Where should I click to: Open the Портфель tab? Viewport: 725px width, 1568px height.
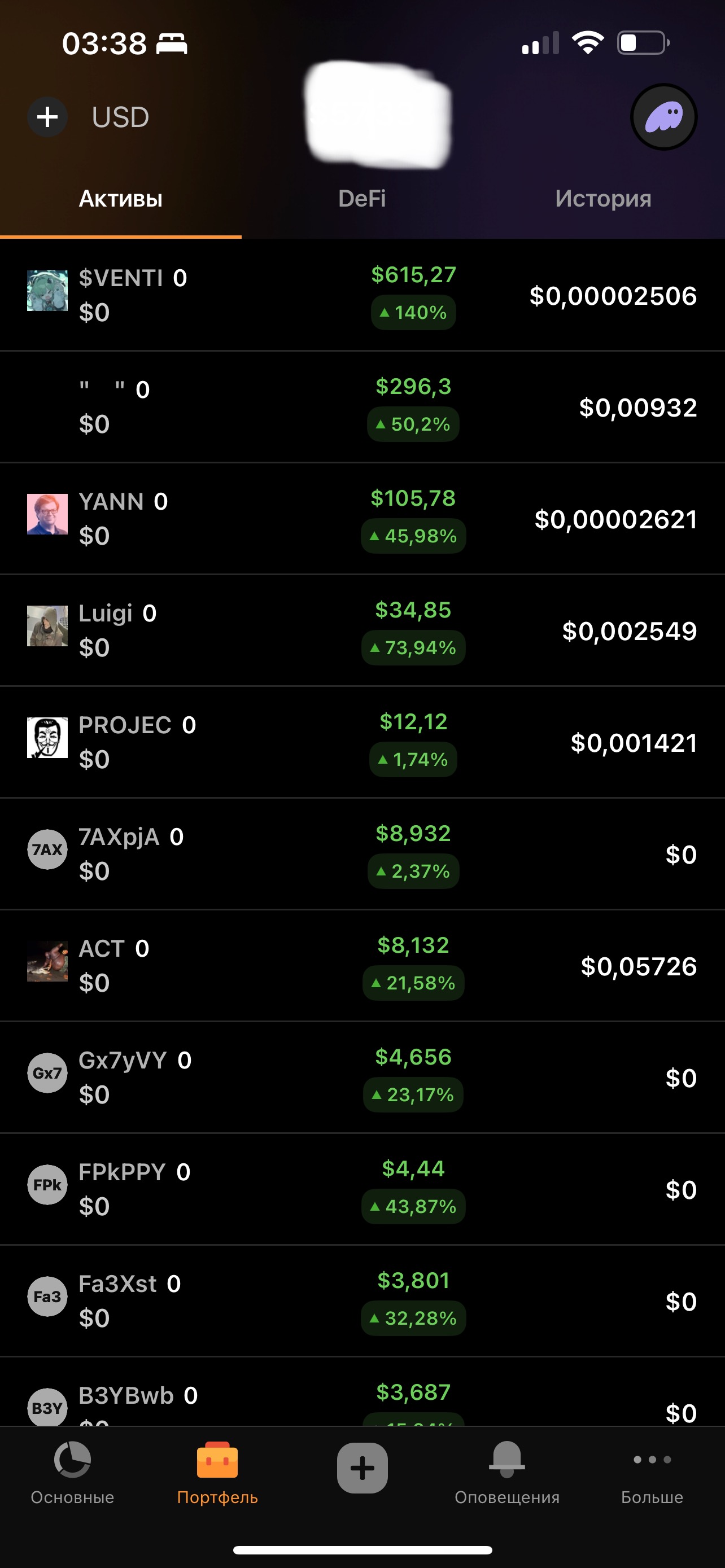click(217, 1473)
